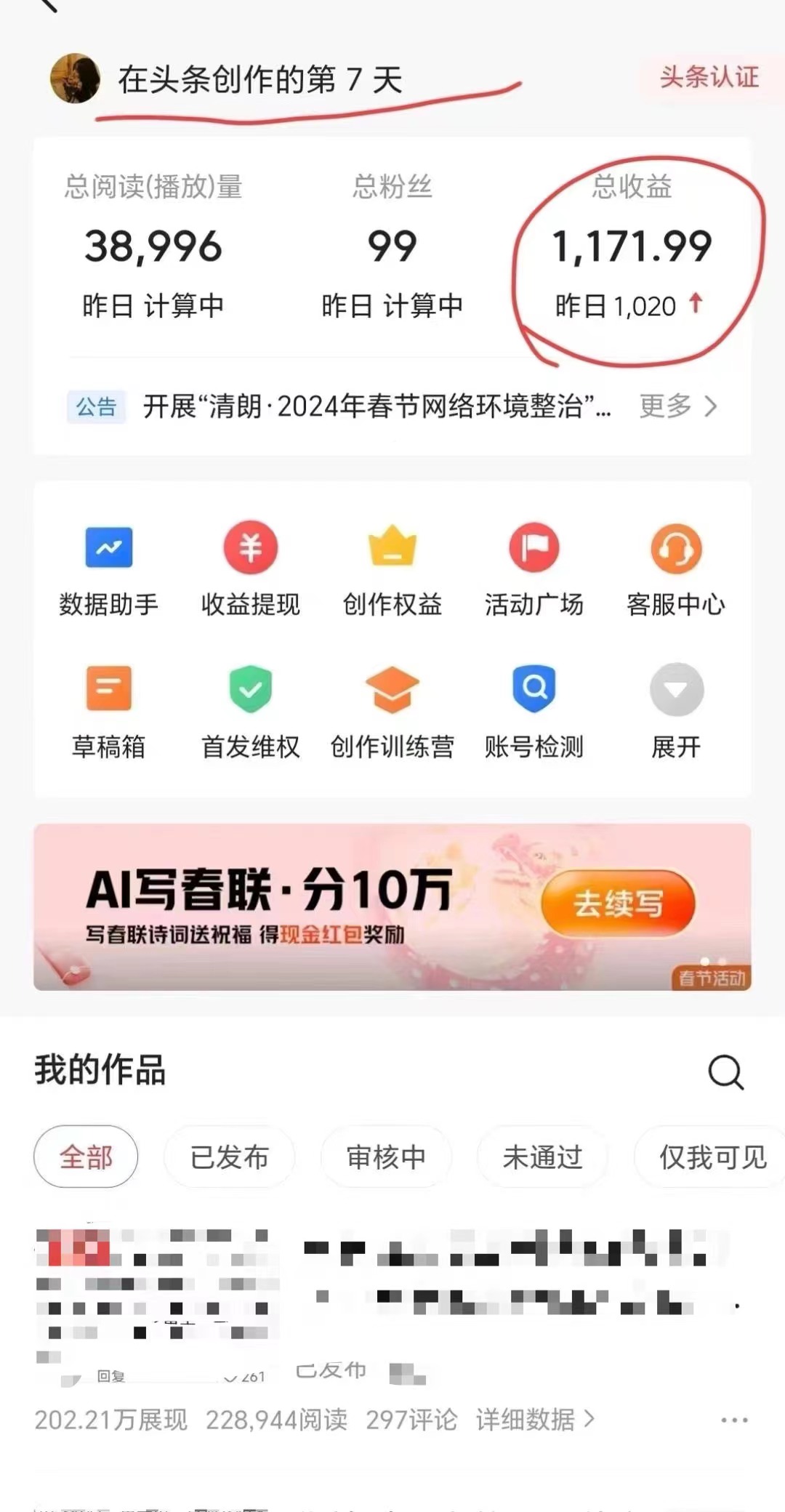
Task: Switch to 已发布 published works
Action: tap(230, 1157)
